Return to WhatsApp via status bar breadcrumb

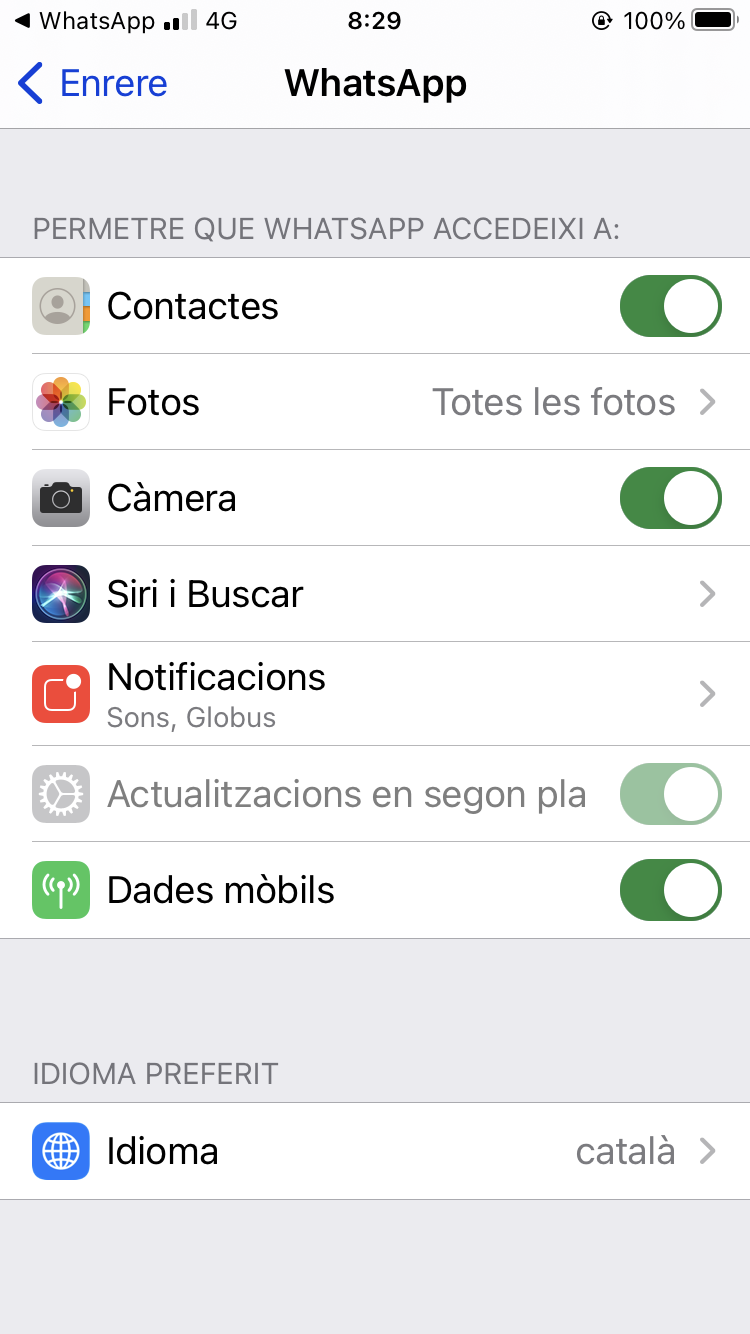click(84, 21)
